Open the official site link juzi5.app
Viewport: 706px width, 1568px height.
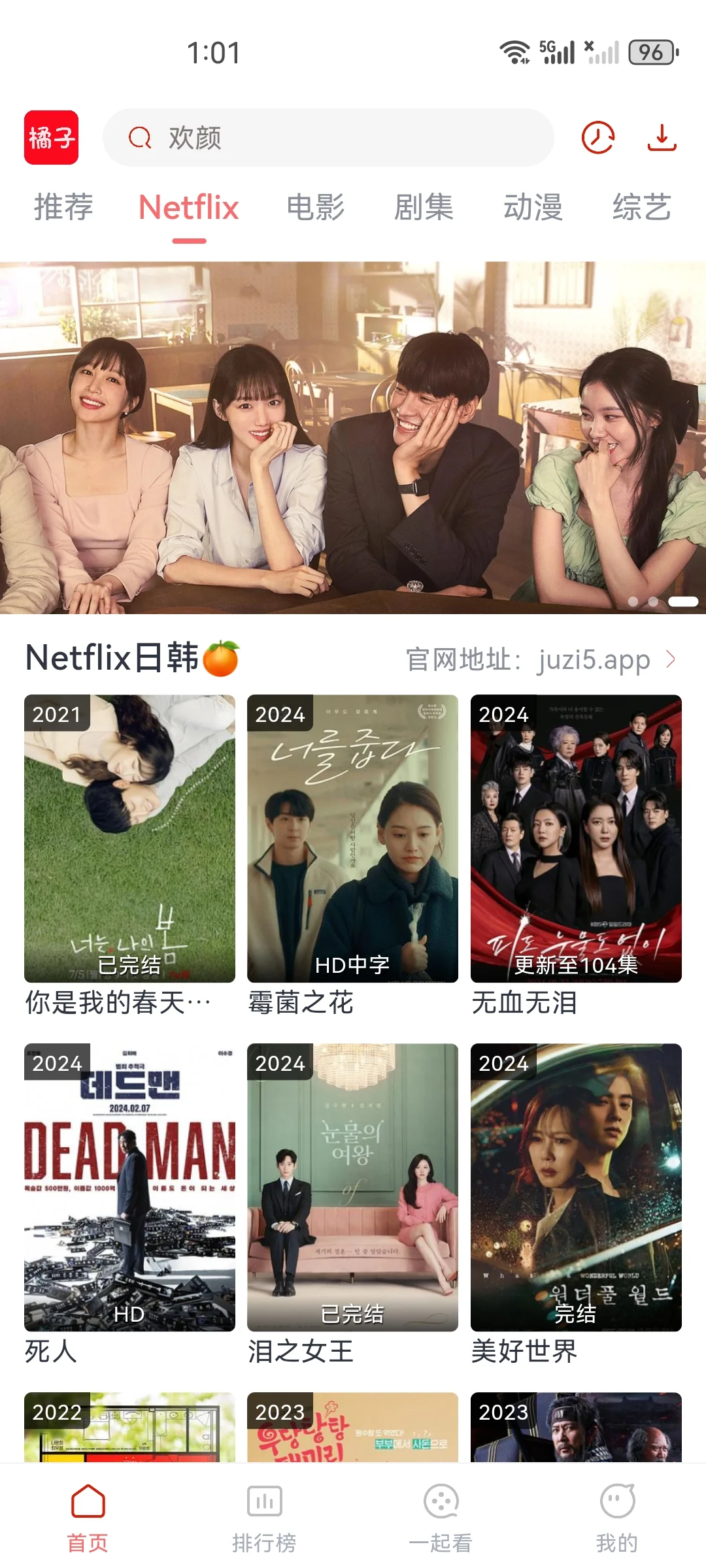coord(540,659)
